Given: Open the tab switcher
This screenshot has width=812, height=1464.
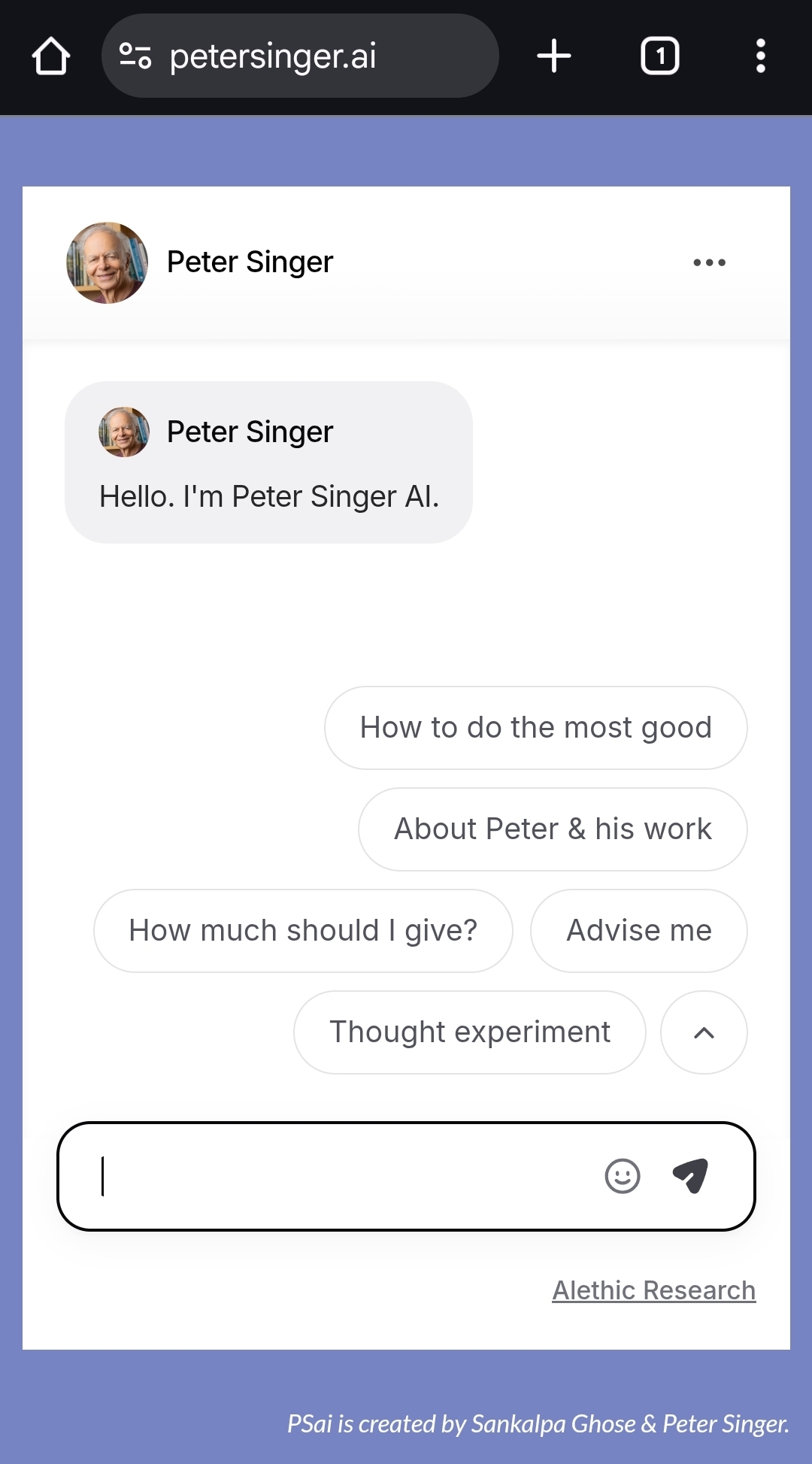Looking at the screenshot, I should (659, 56).
